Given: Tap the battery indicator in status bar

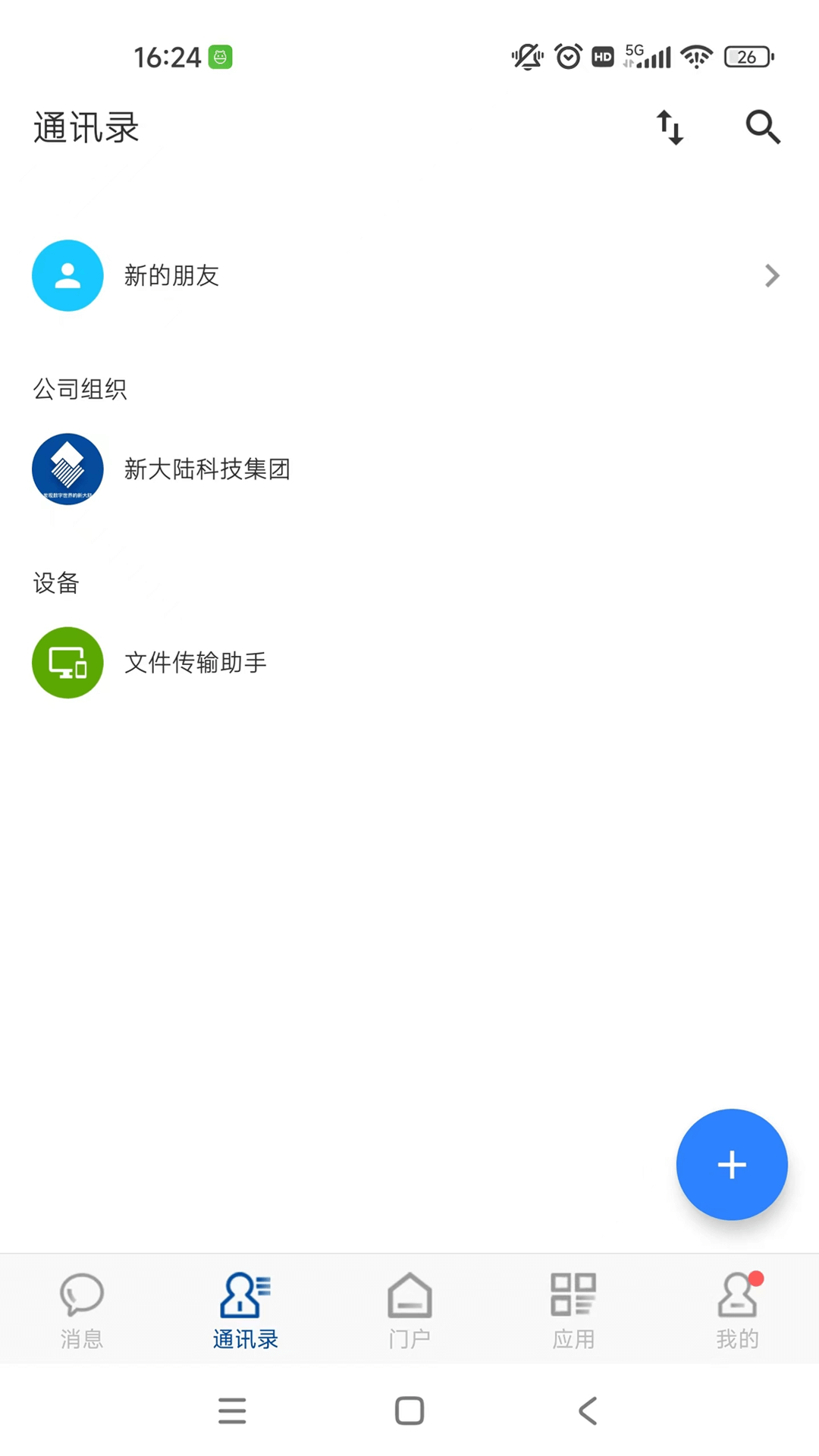Looking at the screenshot, I should click(x=748, y=55).
